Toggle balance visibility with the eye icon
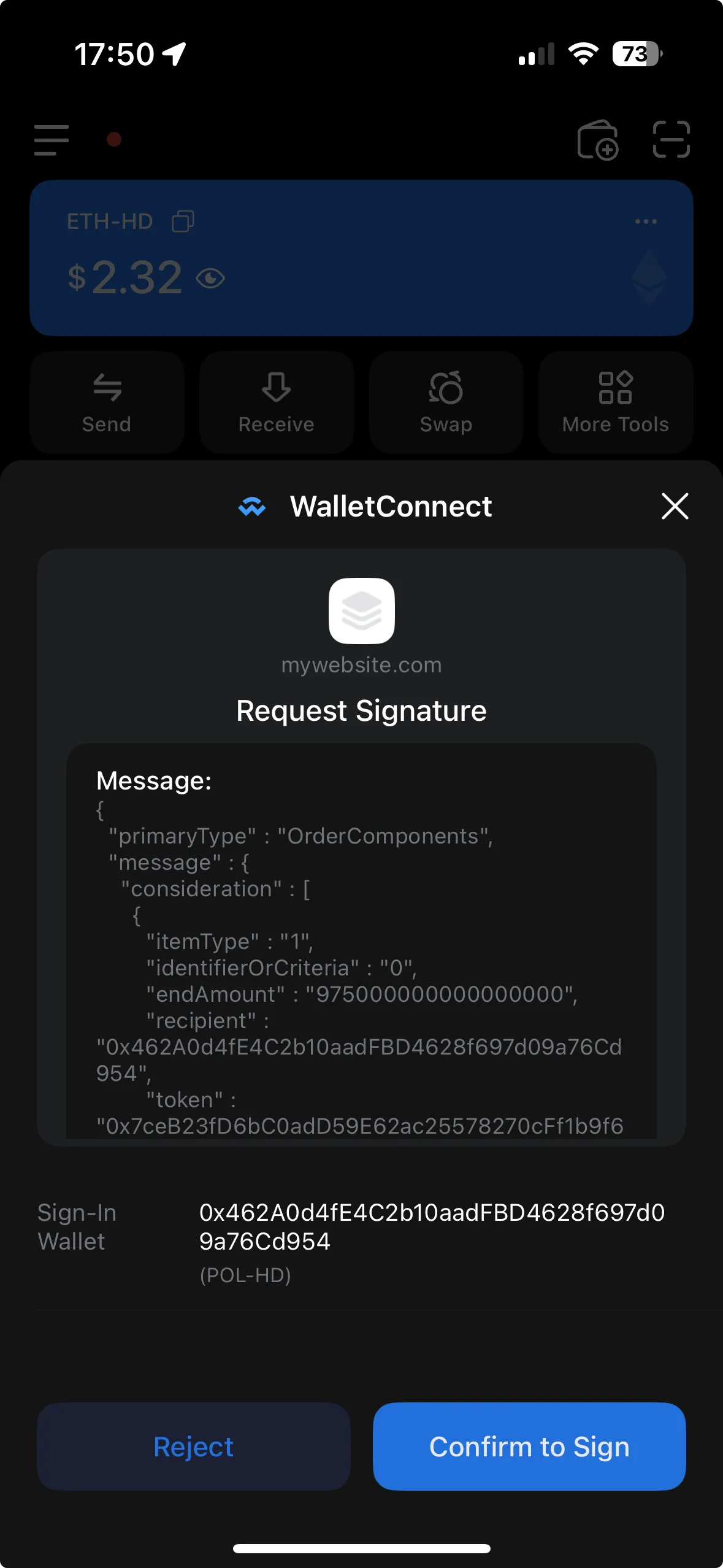This screenshot has height=1568, width=723. tap(211, 279)
